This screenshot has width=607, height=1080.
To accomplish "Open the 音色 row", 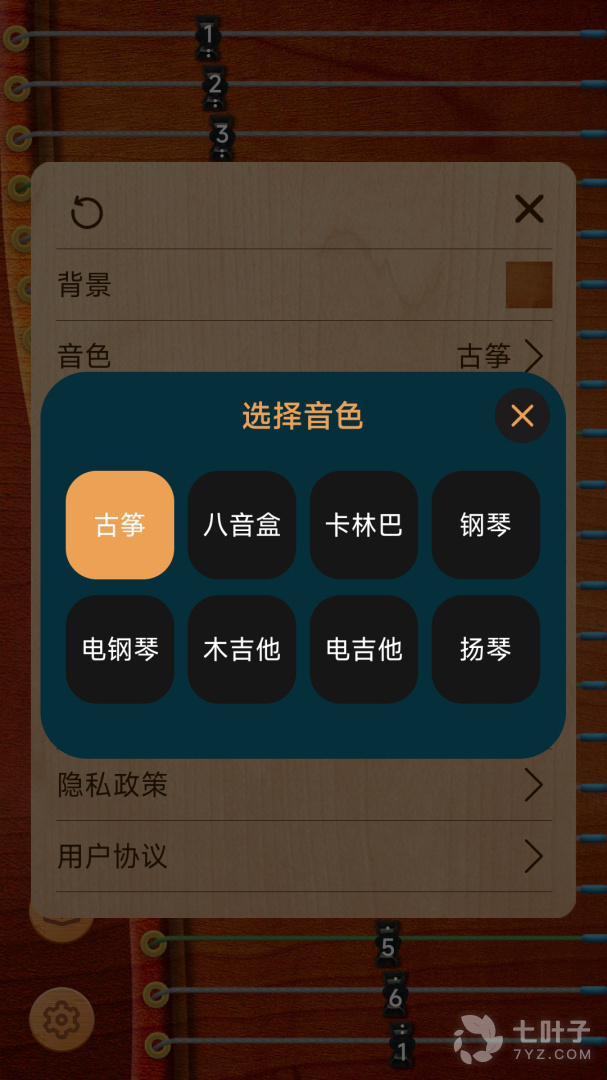I will 300,355.
